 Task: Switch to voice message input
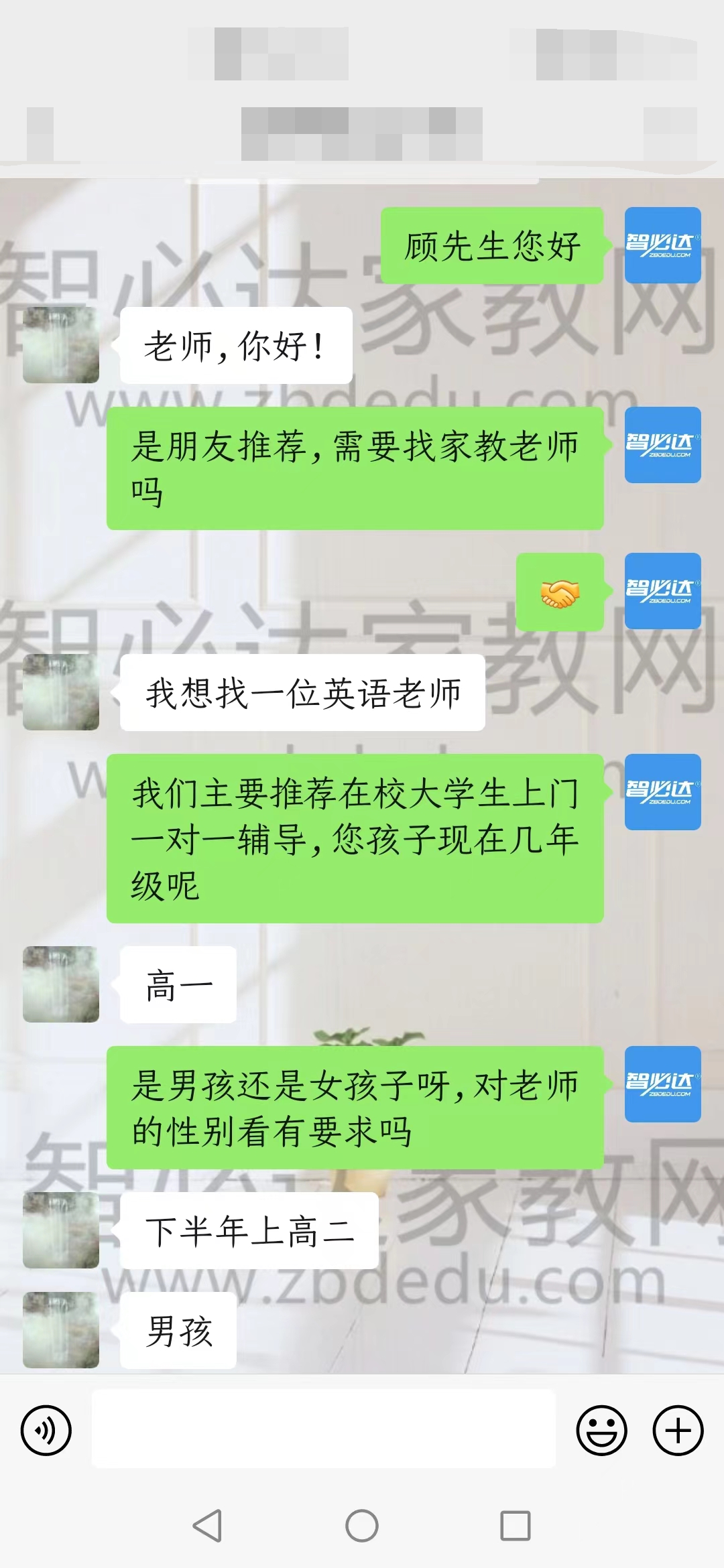(x=46, y=1431)
